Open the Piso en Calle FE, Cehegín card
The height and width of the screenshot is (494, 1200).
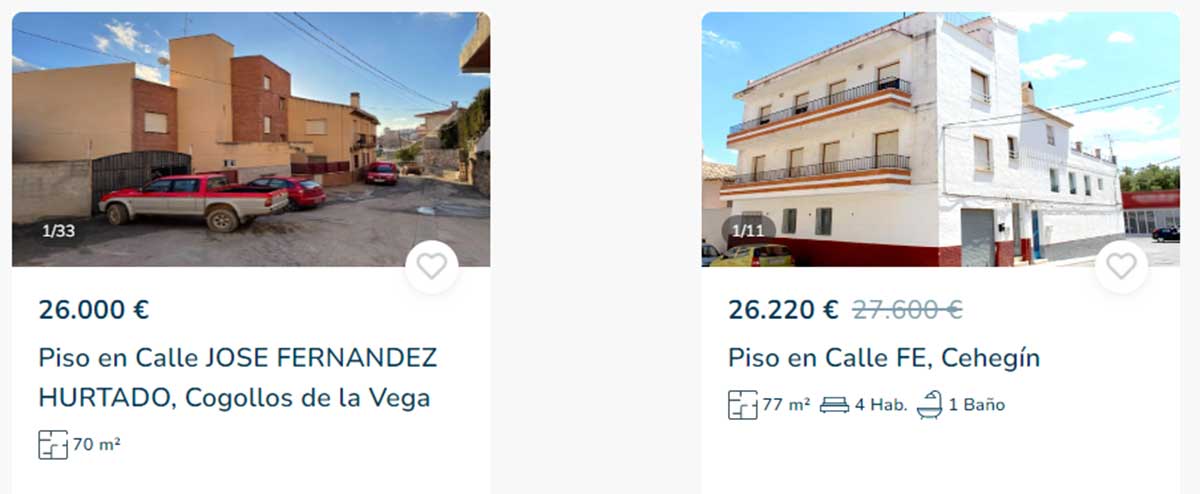click(x=883, y=357)
